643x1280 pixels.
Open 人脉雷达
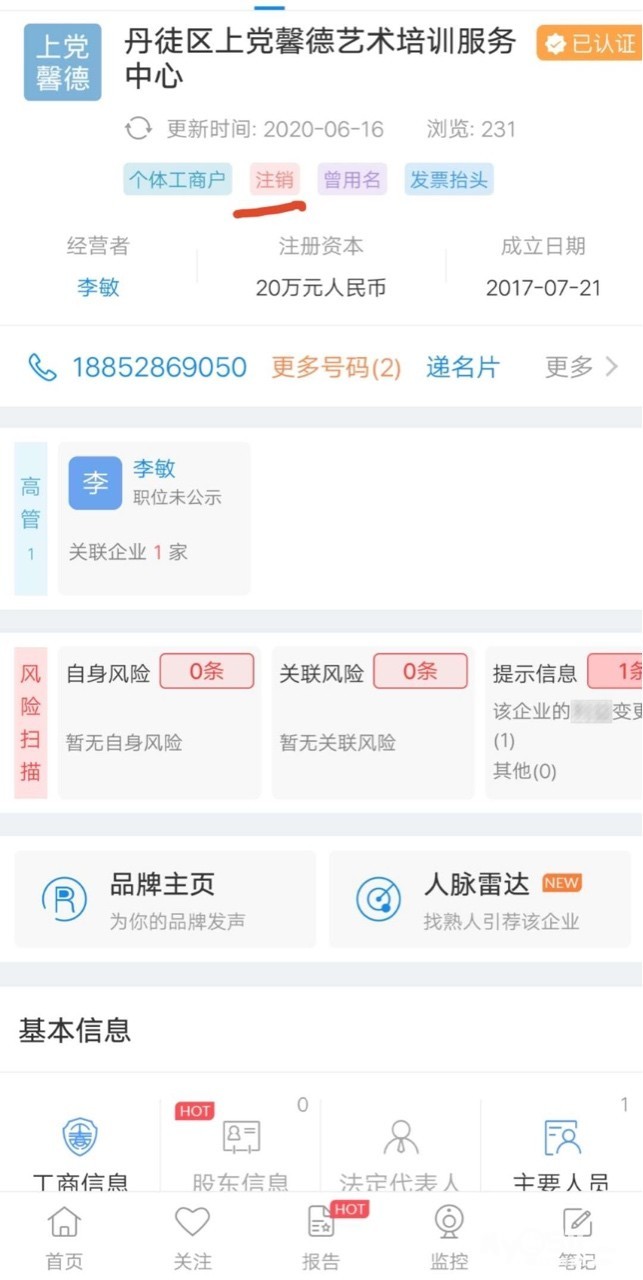tap(480, 899)
